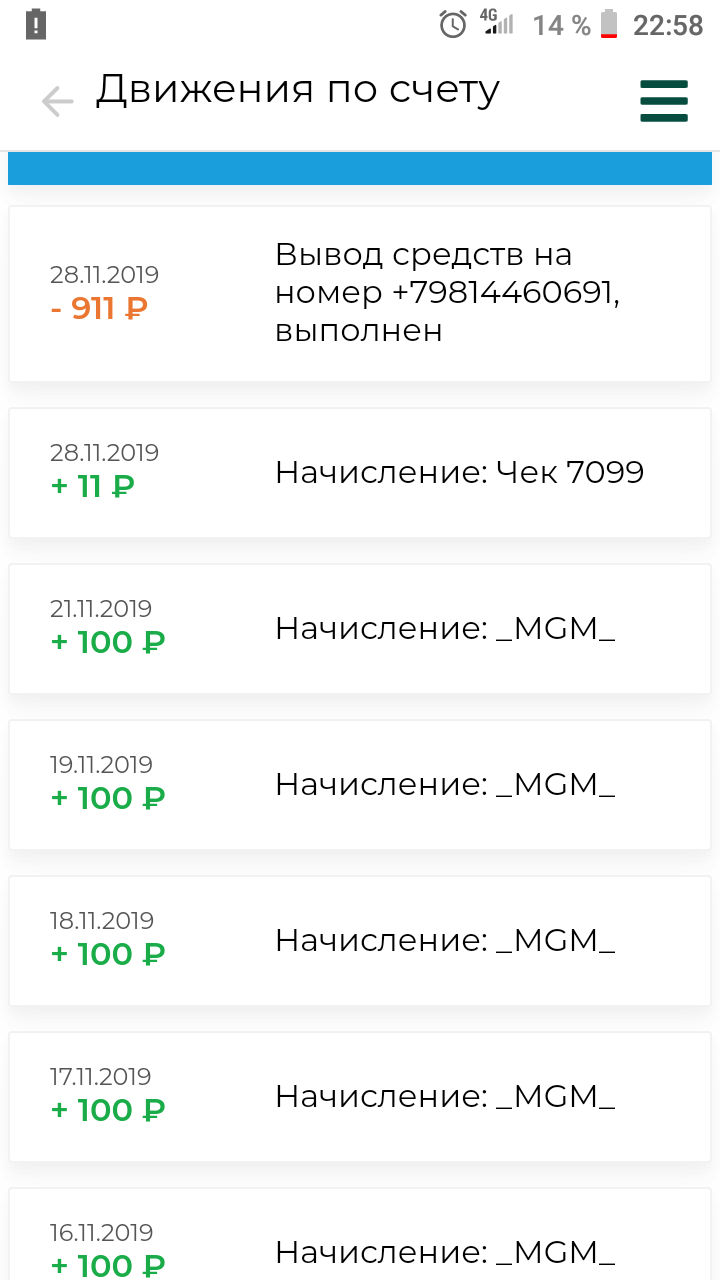Open the hamburger menu
Screen dimensions: 720x1280
(x=664, y=101)
